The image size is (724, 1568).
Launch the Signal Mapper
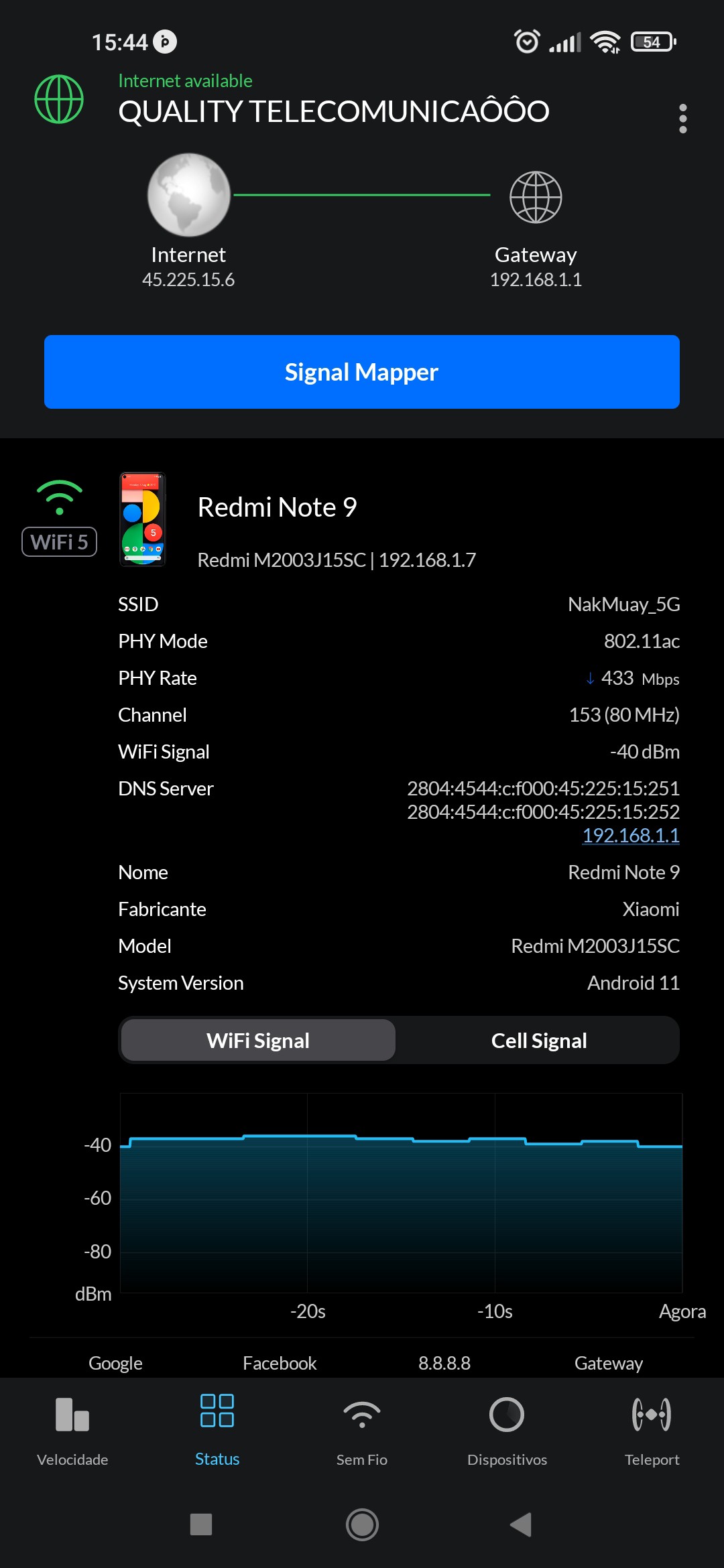point(362,372)
